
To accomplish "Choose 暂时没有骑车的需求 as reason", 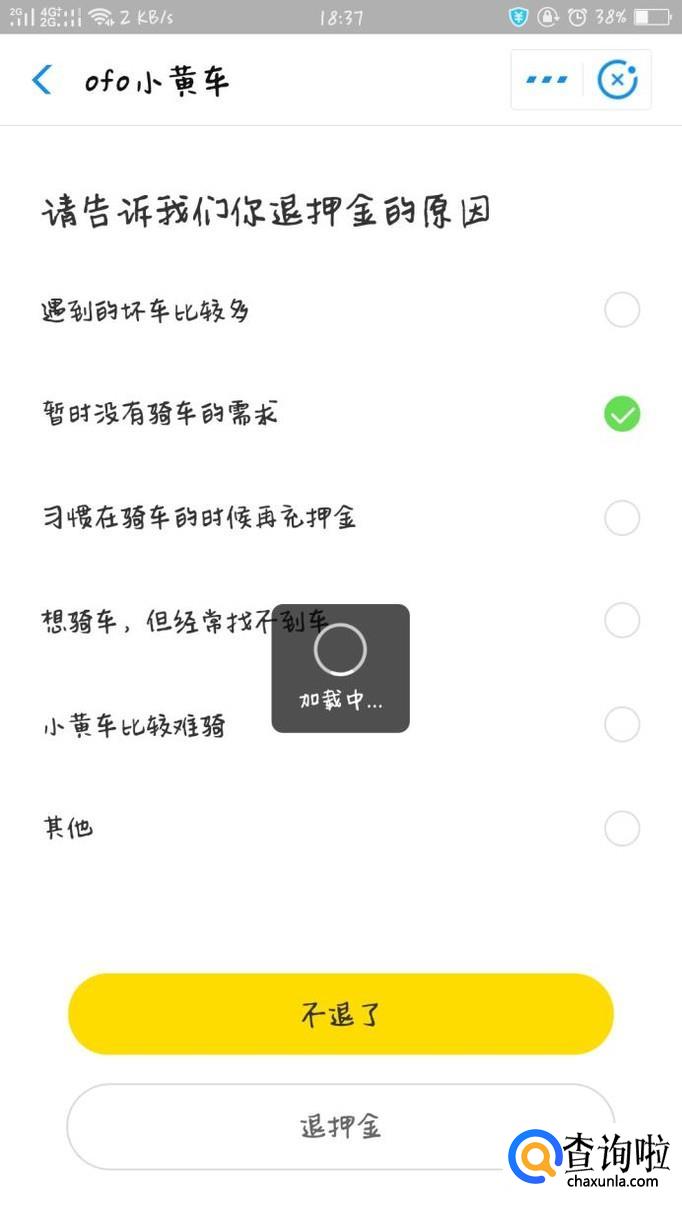I will 621,414.
